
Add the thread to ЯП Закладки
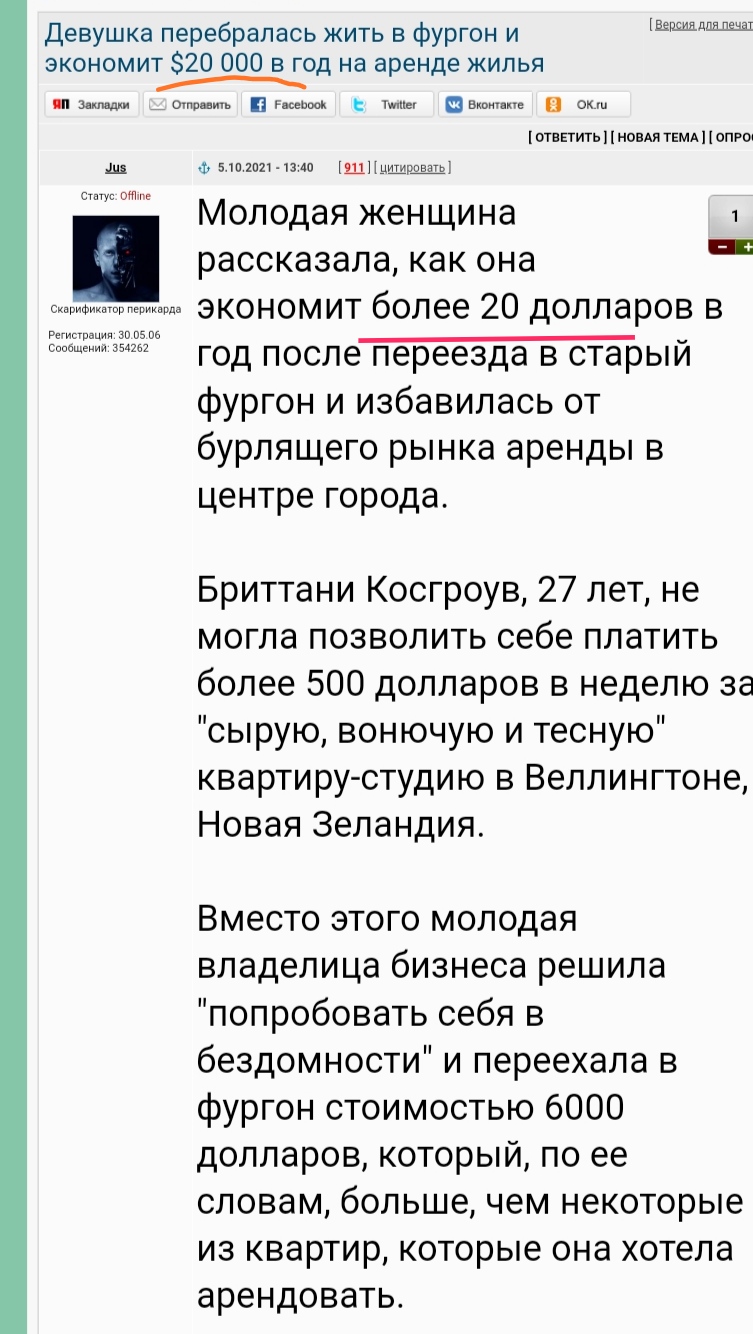[x=92, y=105]
